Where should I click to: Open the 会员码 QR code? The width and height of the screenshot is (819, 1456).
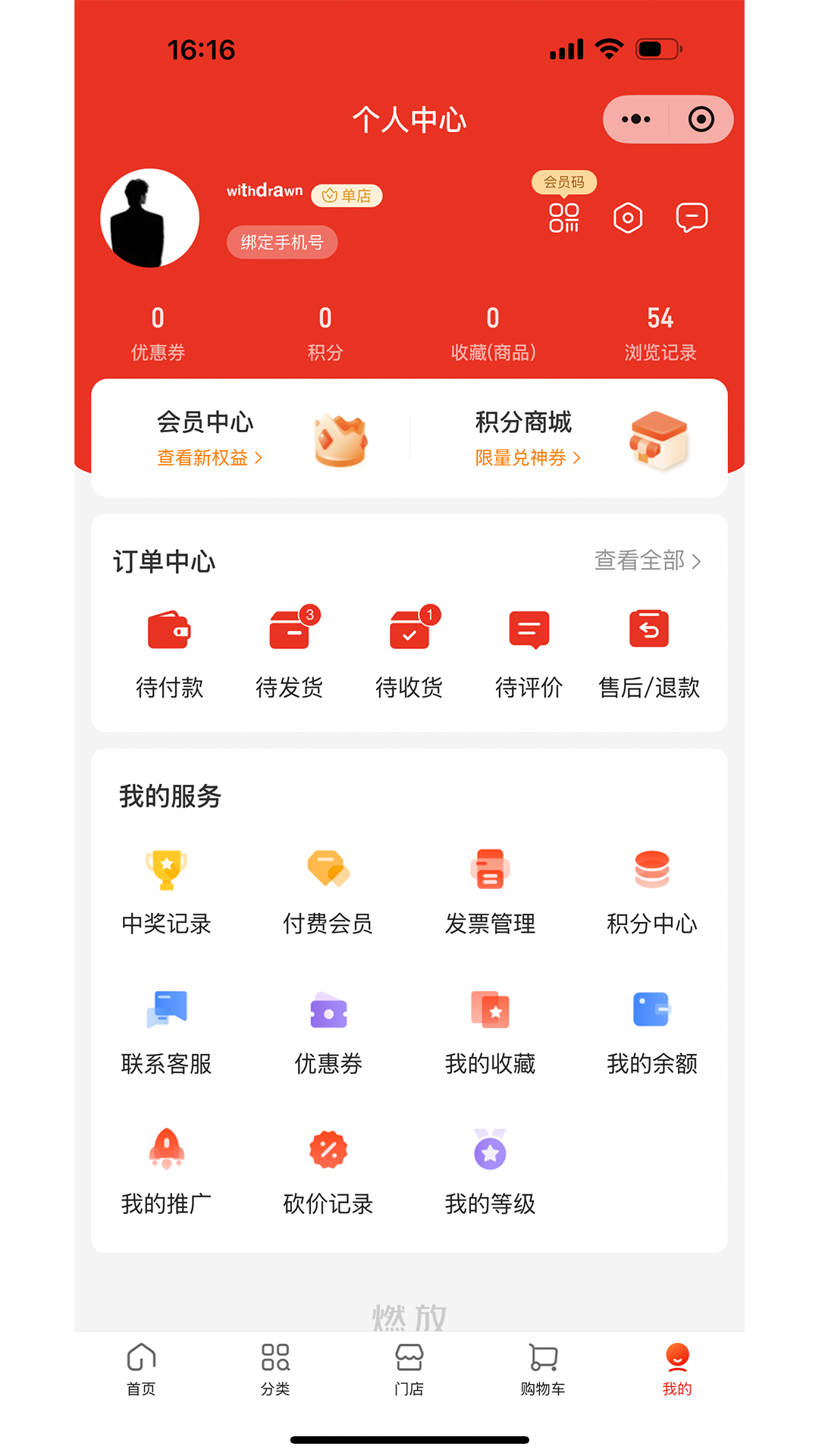point(564,218)
